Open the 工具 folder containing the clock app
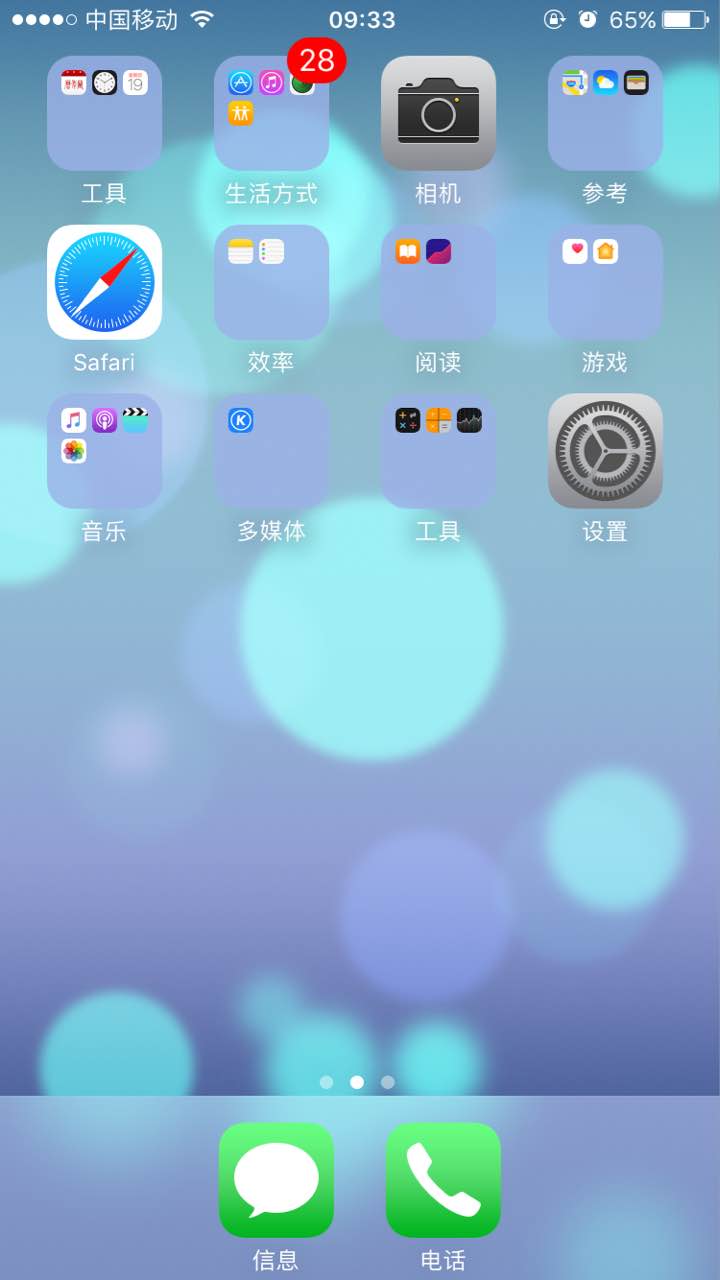 104,113
